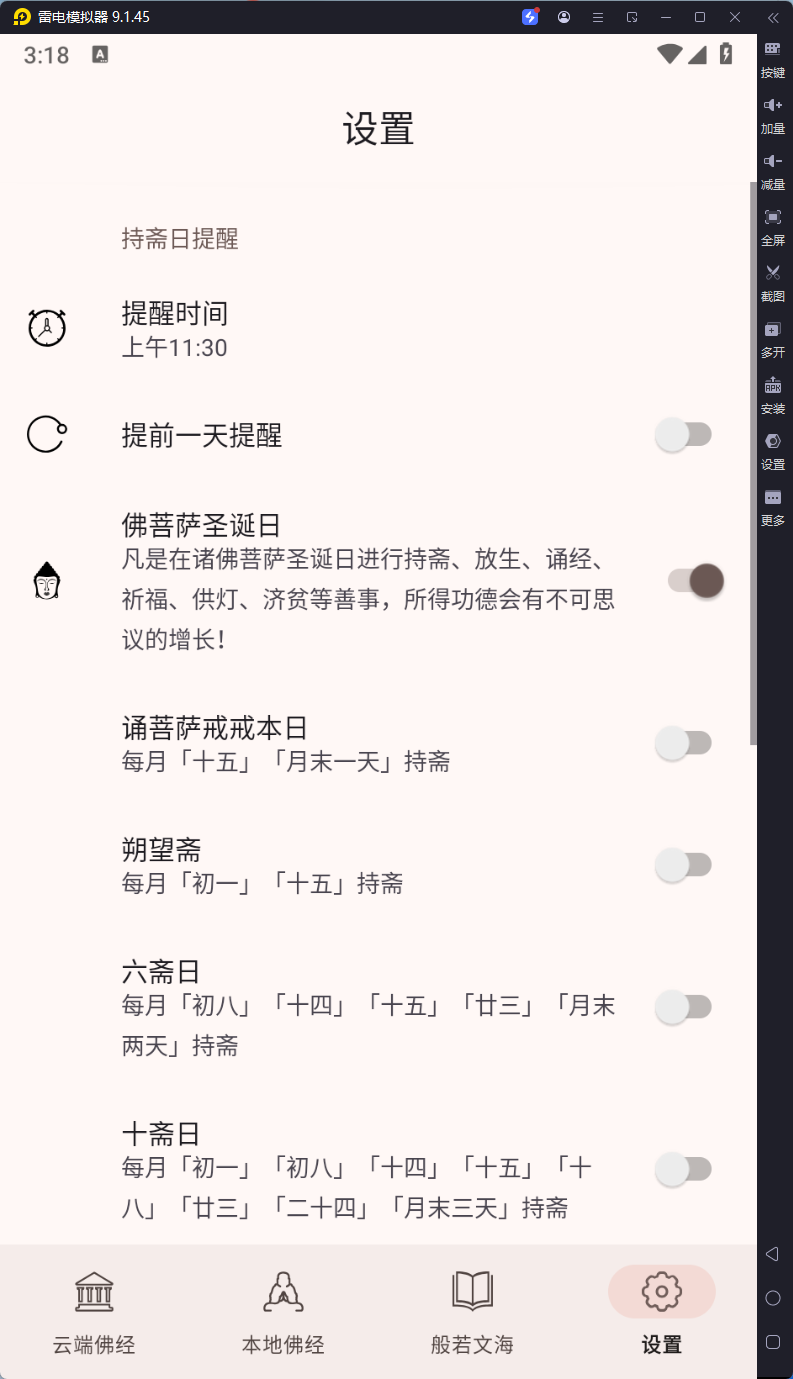Turn on the 朔望斋 fasting reminder
The image size is (793, 1379).
[x=684, y=864]
